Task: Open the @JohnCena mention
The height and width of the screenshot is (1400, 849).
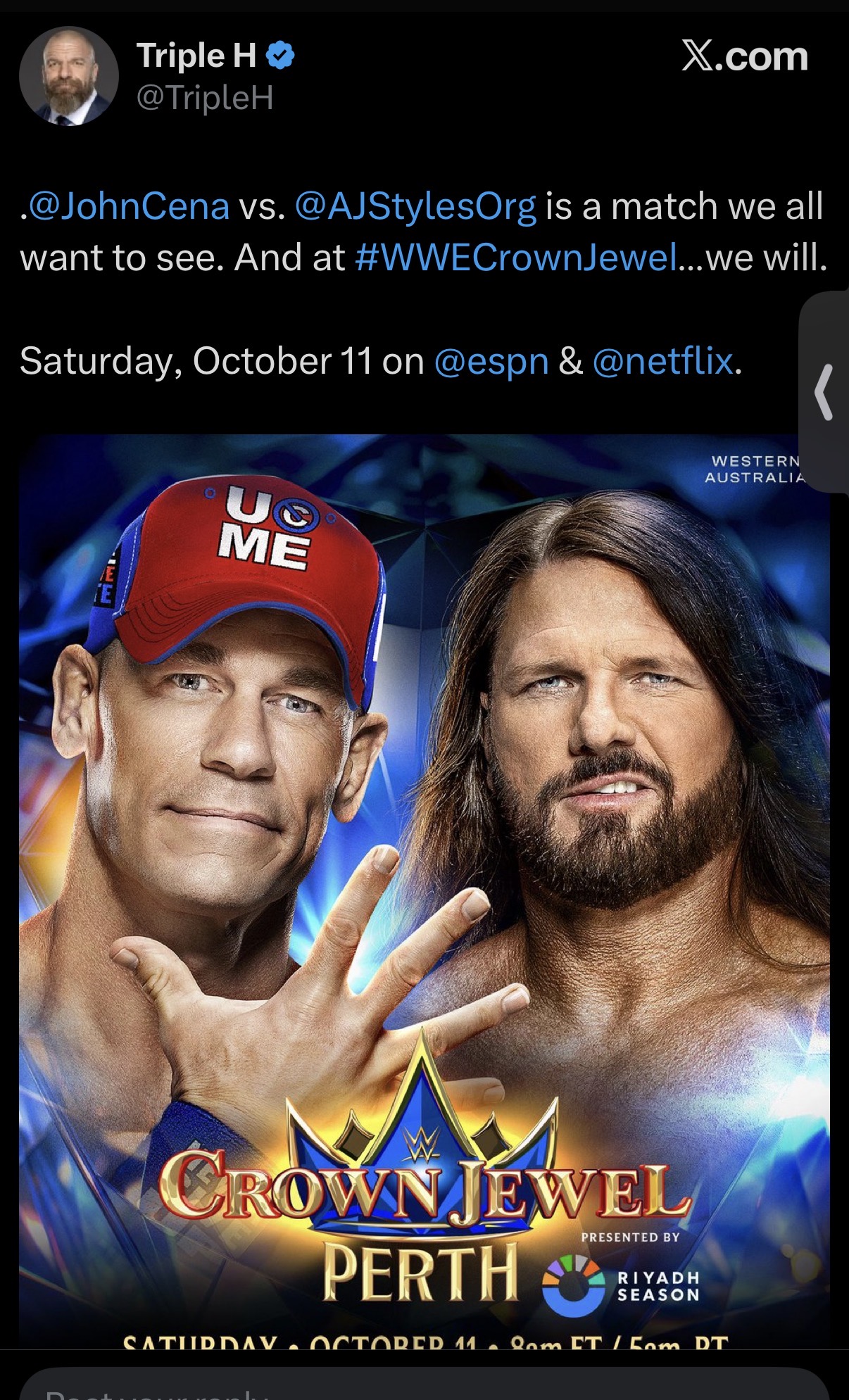Action: 130,206
